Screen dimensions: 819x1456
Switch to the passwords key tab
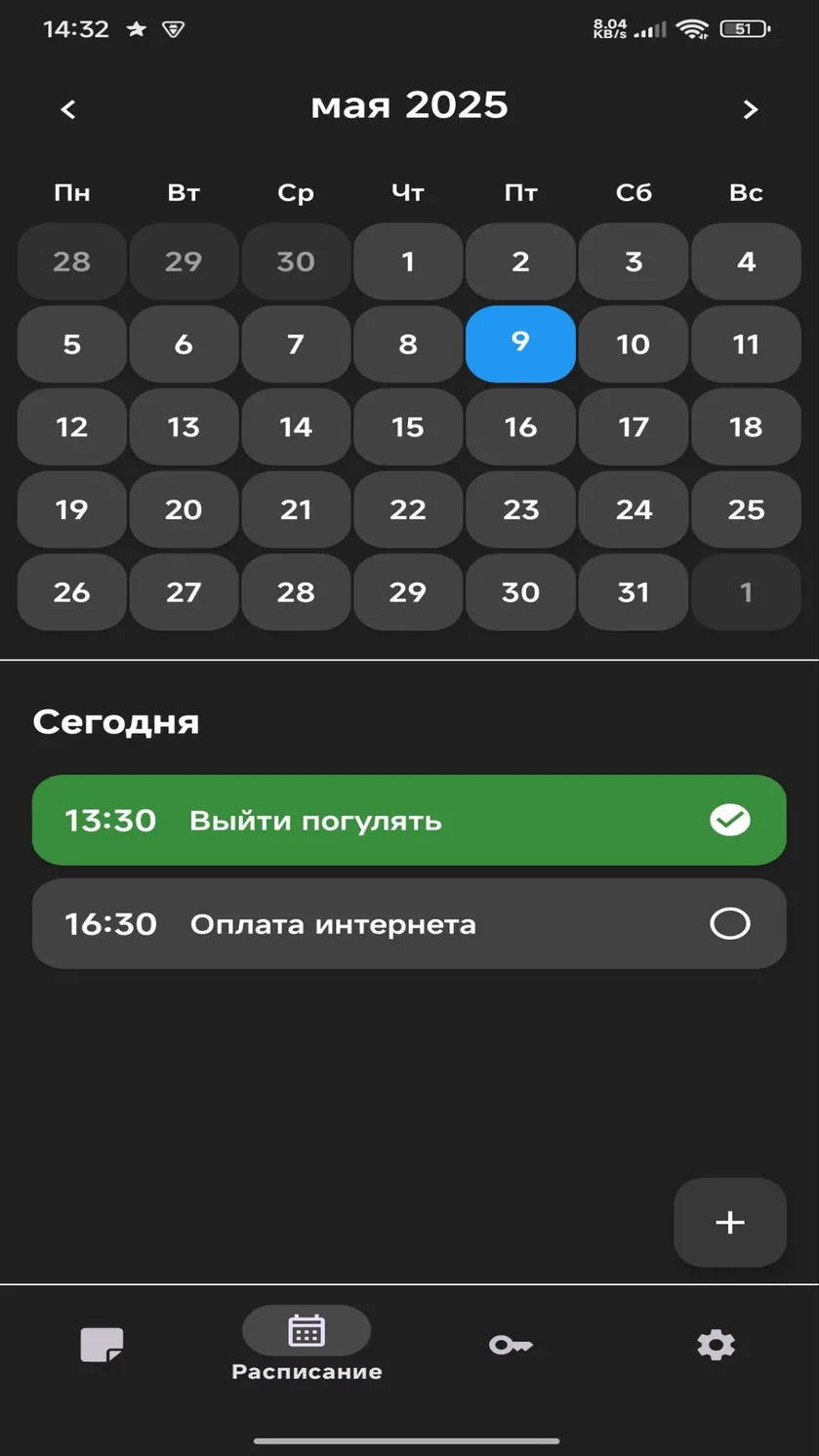point(511,1345)
